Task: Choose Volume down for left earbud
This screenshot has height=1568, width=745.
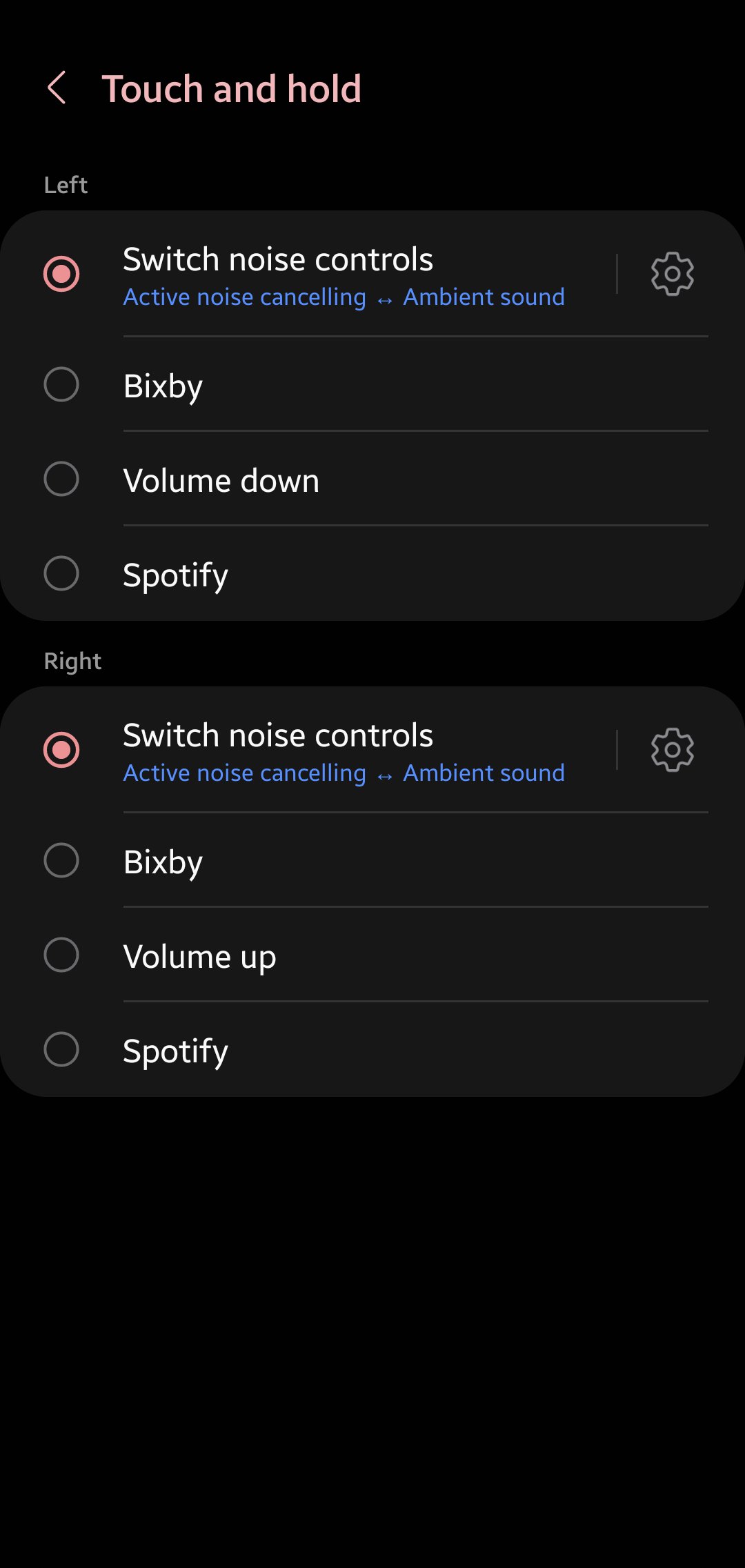Action: point(372,479)
